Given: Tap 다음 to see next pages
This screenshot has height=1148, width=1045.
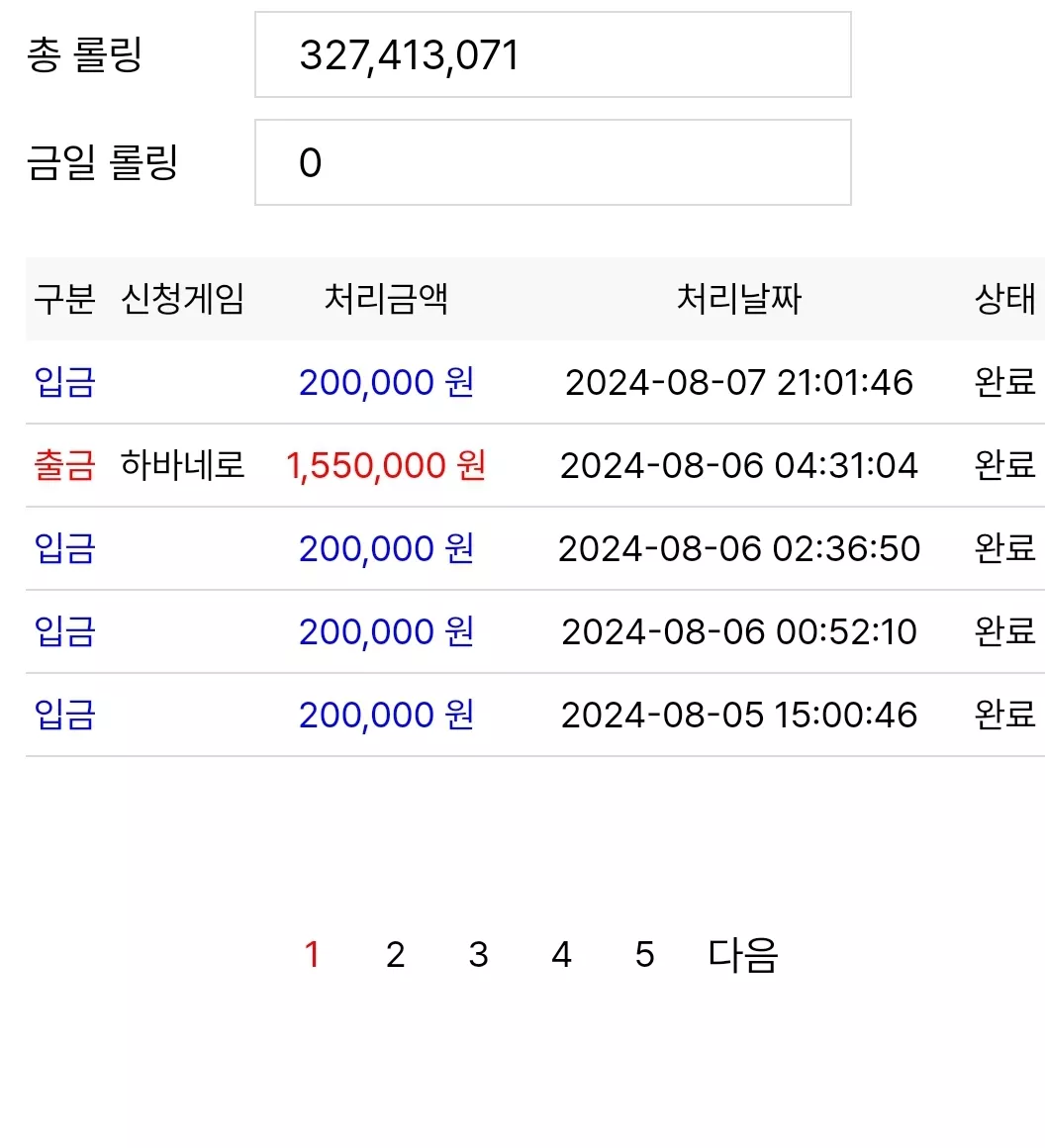Looking at the screenshot, I should [x=742, y=955].
